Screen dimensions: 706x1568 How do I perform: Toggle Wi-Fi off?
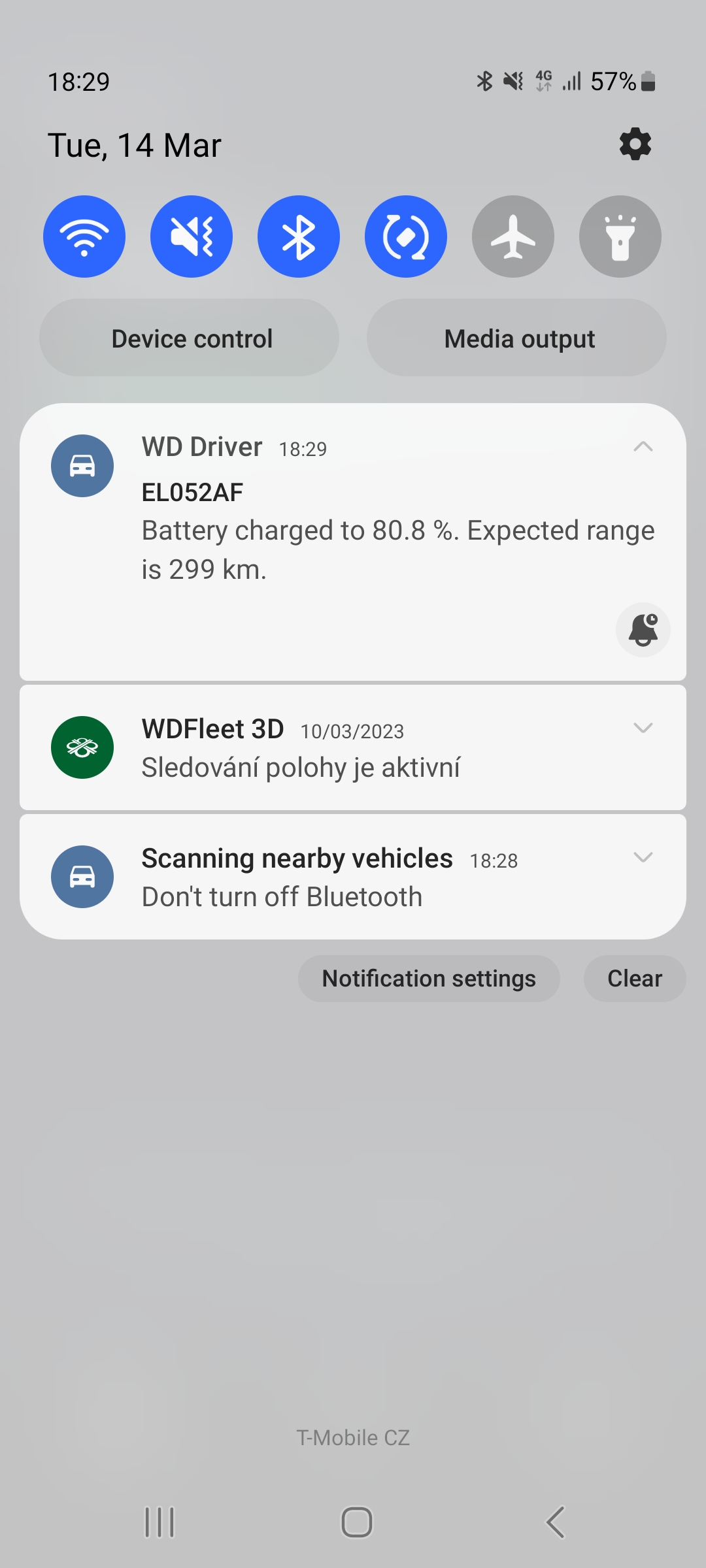(84, 236)
